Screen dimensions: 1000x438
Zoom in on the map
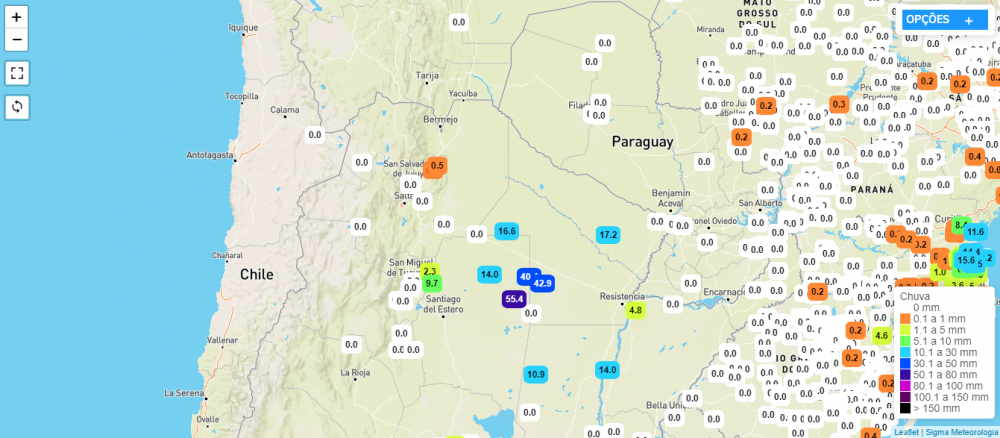point(17,17)
